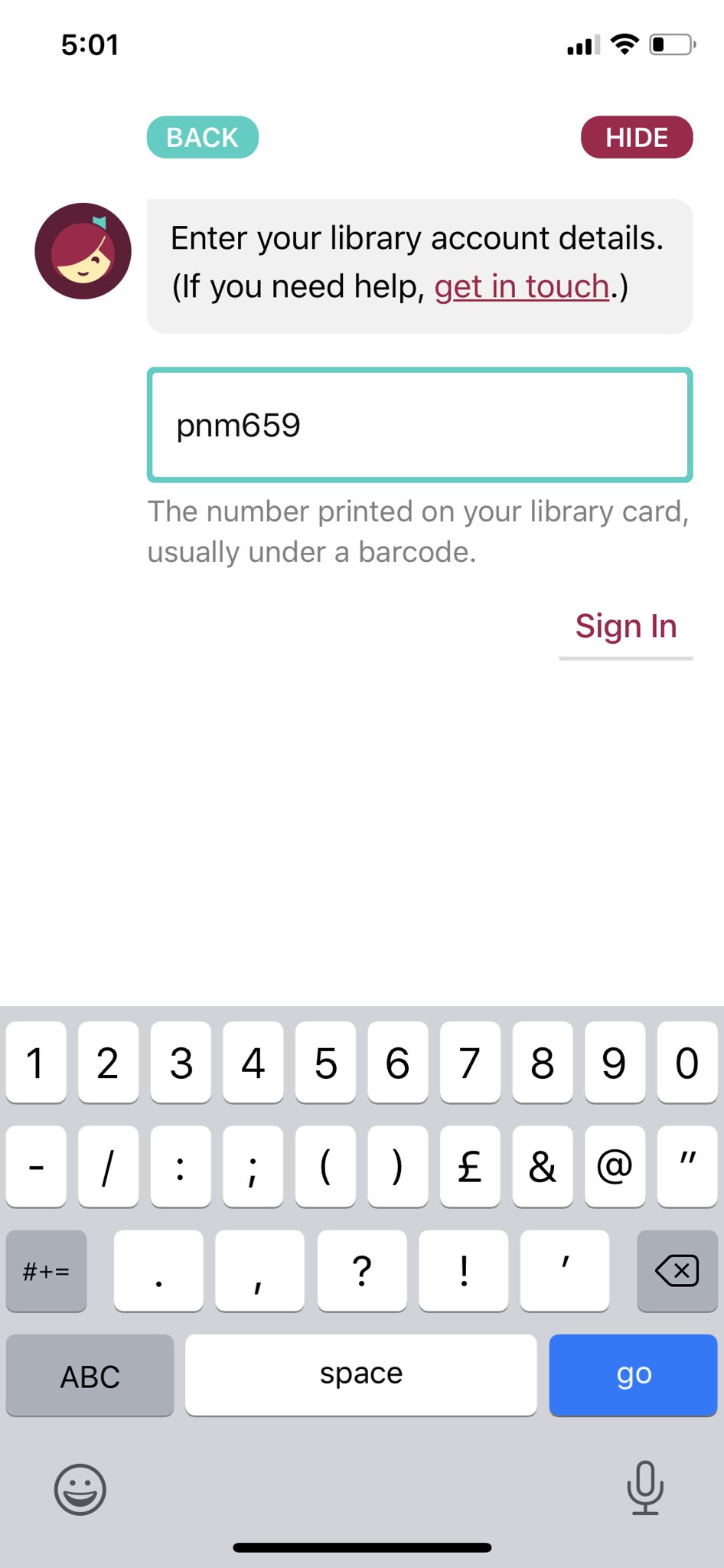Viewport: 724px width, 1568px height.
Task: Open the emoji keyboard
Action: [80, 1489]
